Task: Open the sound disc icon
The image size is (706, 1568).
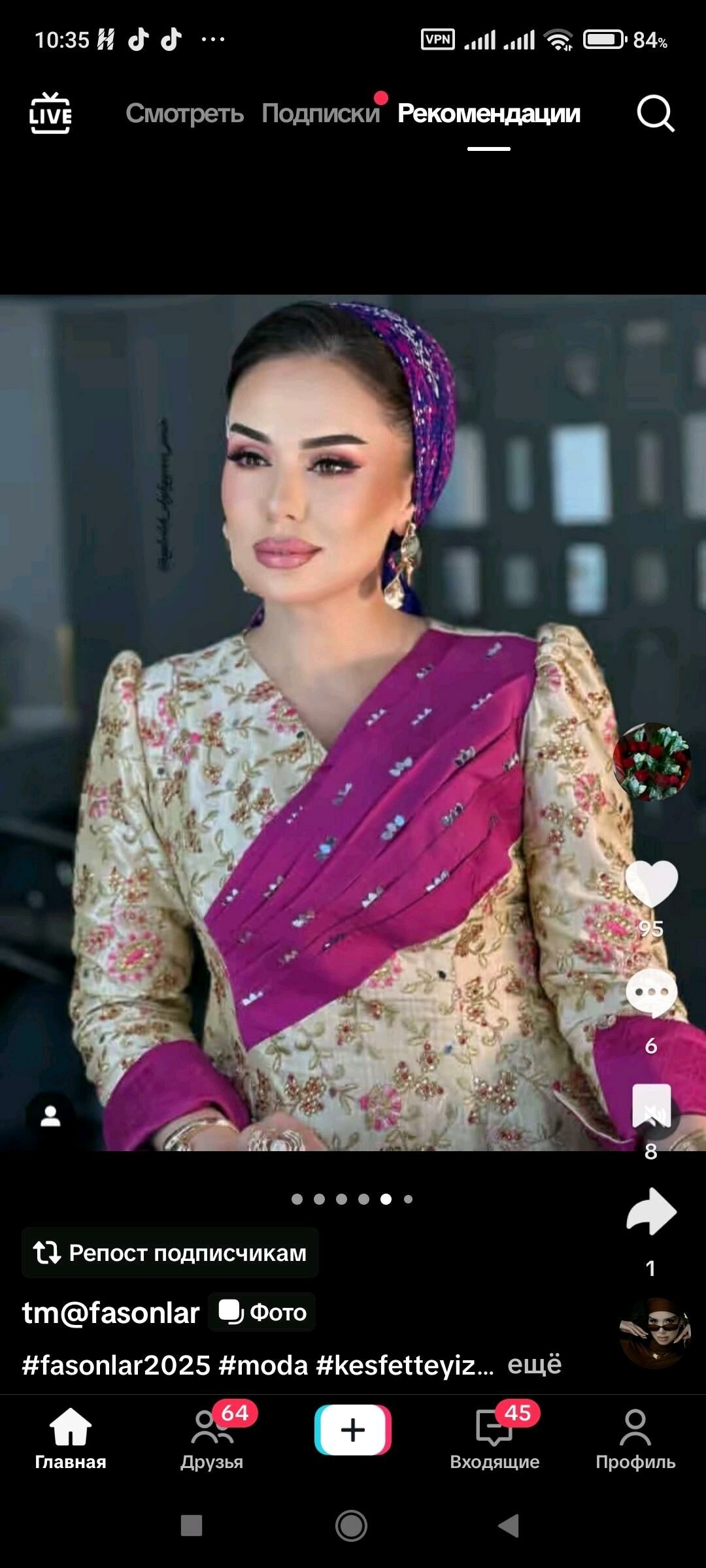Action: pos(655,1333)
